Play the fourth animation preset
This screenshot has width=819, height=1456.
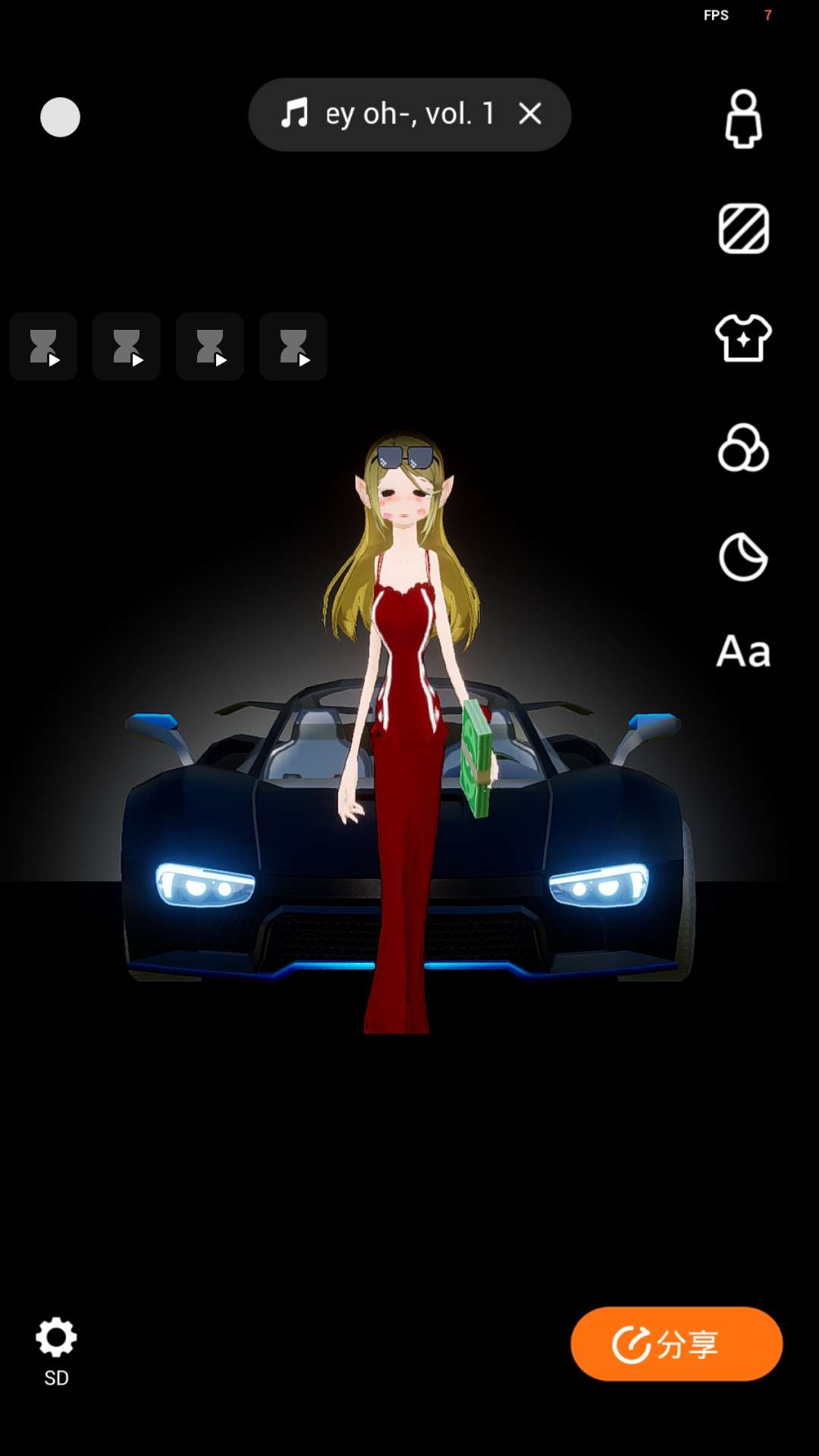(x=293, y=347)
